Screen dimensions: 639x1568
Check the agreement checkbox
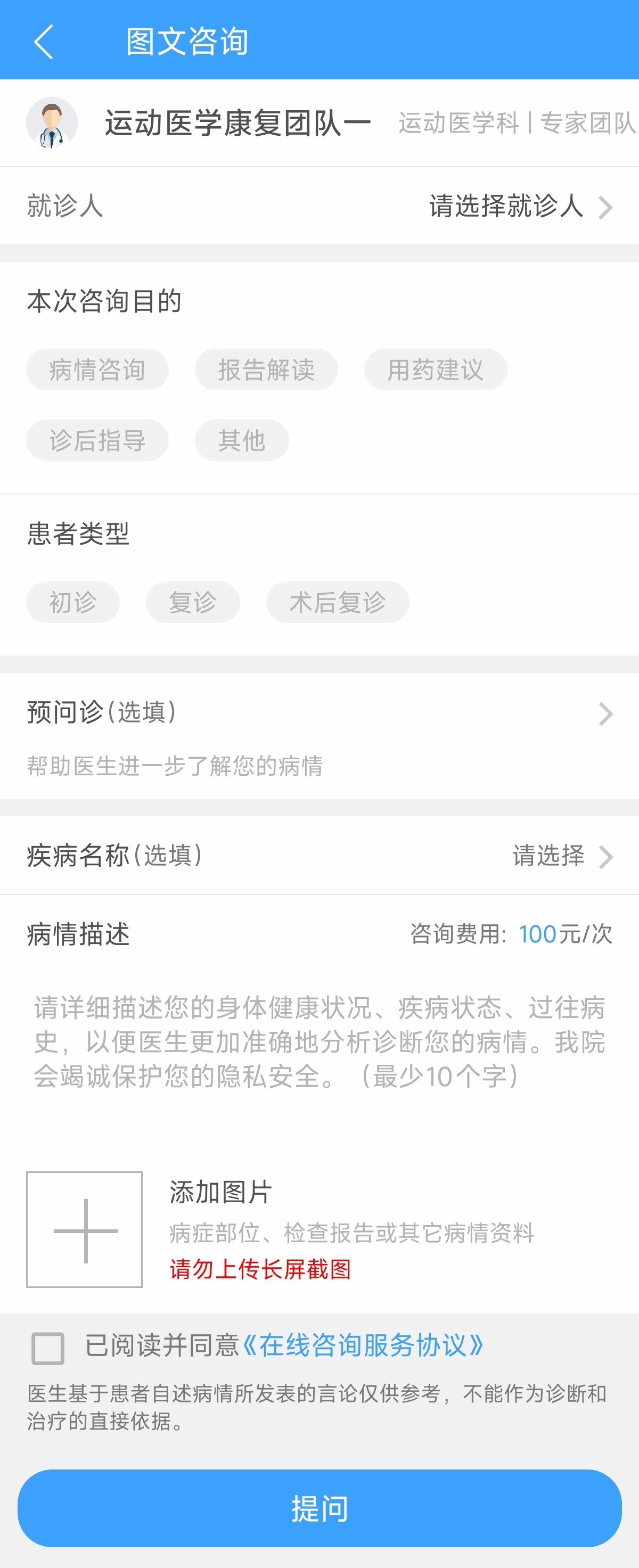pyautogui.click(x=48, y=1348)
